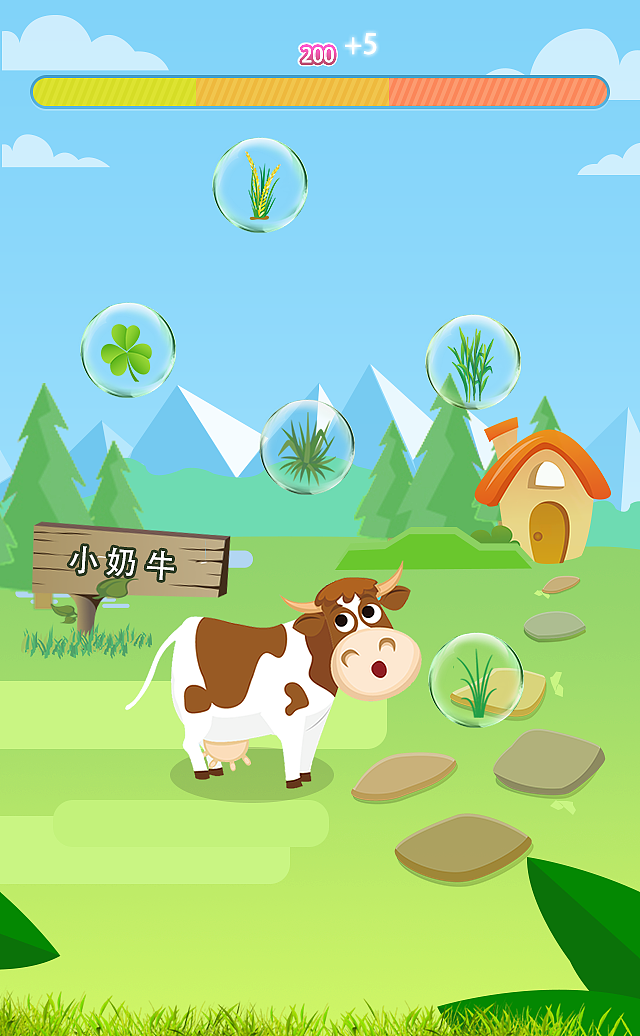Pop the bubble with yellow wheat stalks

260,186
